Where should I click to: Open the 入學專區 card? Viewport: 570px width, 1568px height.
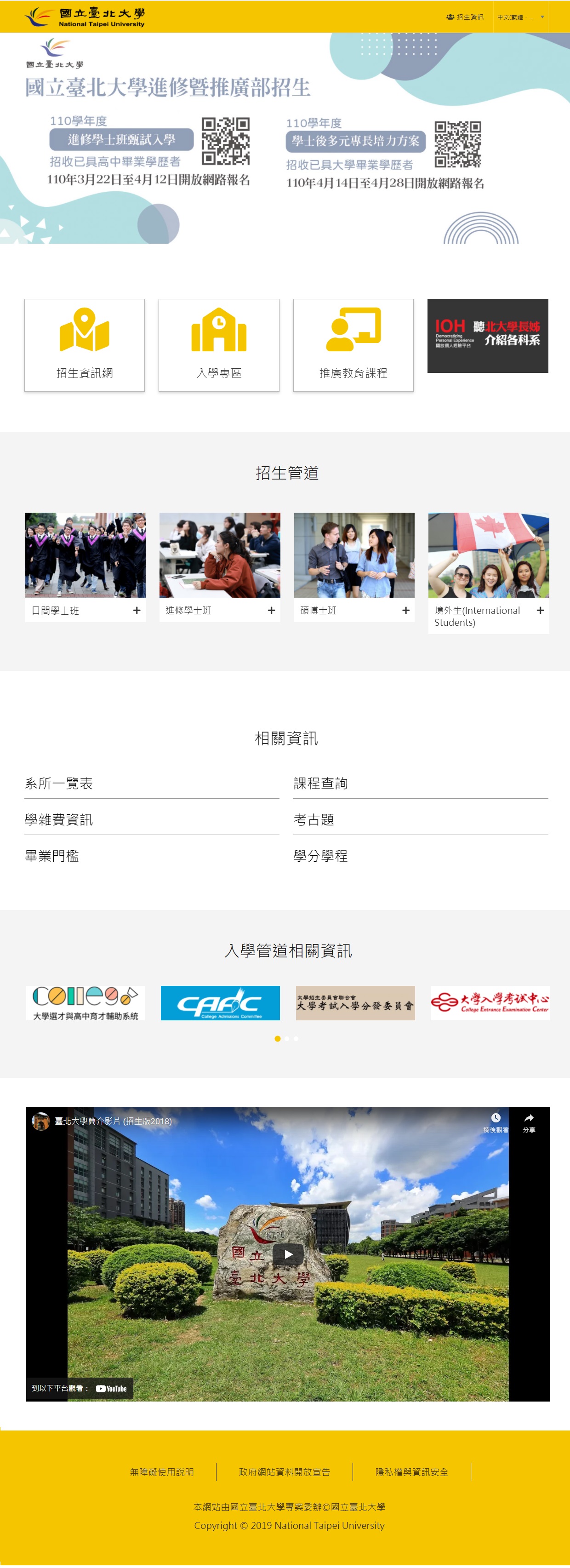coord(218,344)
